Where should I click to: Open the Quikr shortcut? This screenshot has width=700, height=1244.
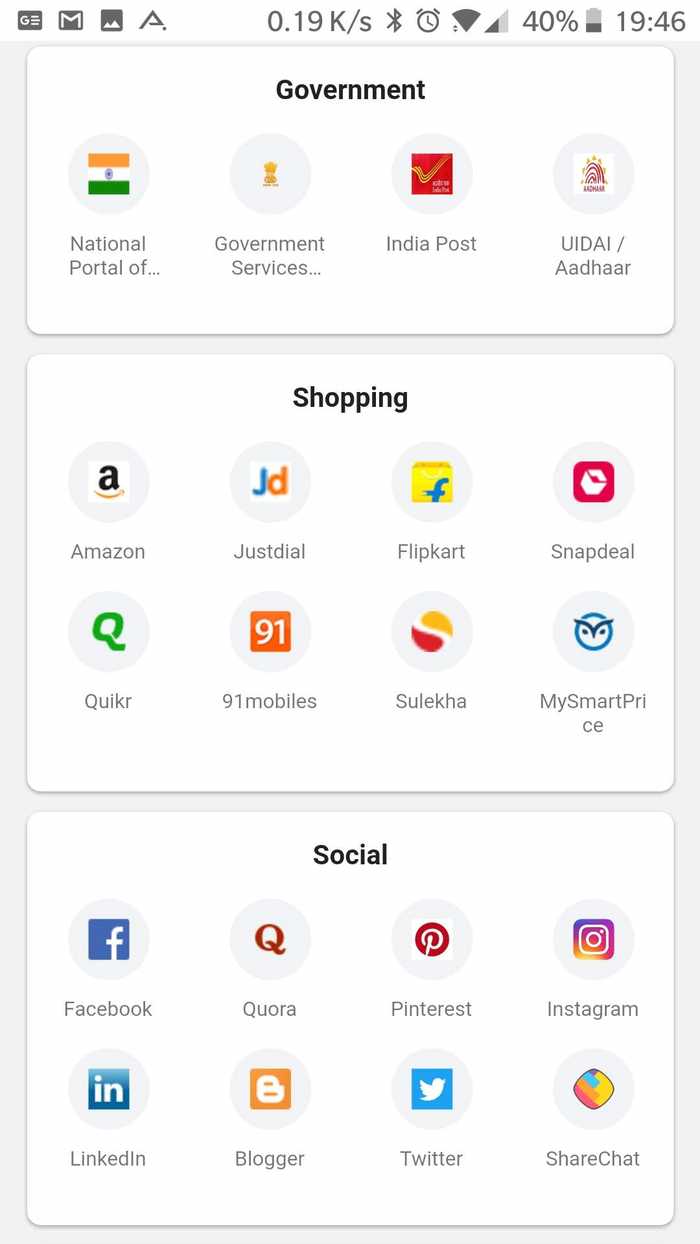point(108,632)
